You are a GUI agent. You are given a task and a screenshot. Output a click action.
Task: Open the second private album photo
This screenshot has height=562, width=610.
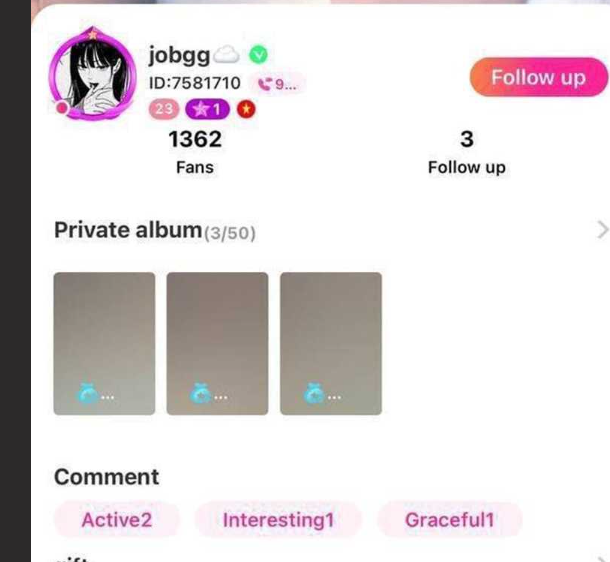click(x=217, y=343)
